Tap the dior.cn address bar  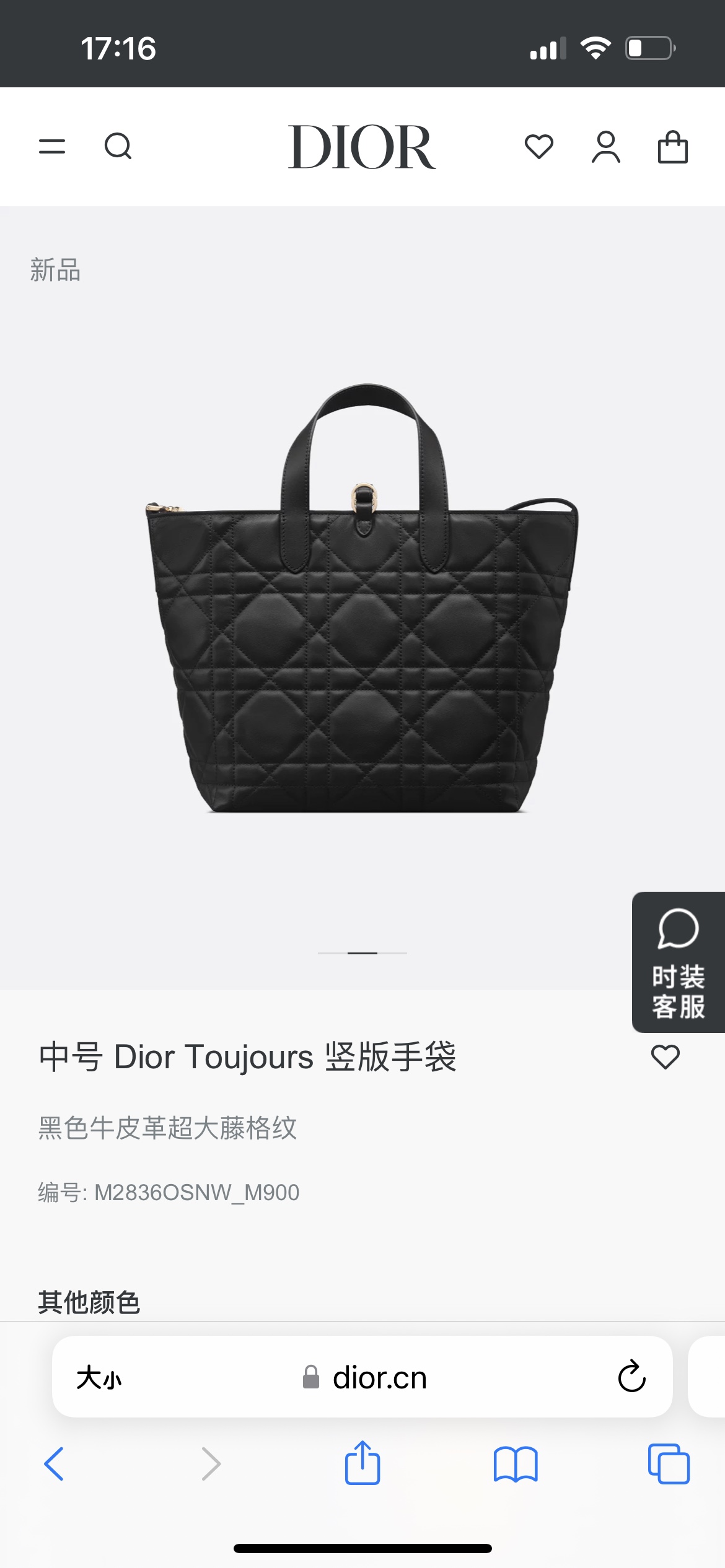pos(379,1378)
